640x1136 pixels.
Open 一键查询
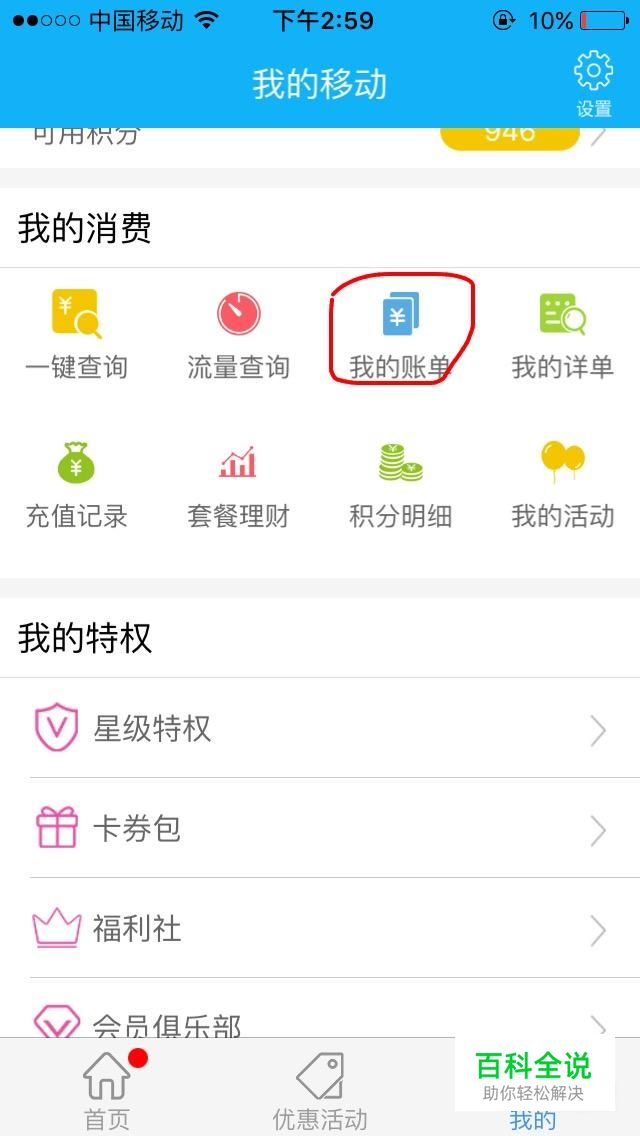(x=76, y=334)
